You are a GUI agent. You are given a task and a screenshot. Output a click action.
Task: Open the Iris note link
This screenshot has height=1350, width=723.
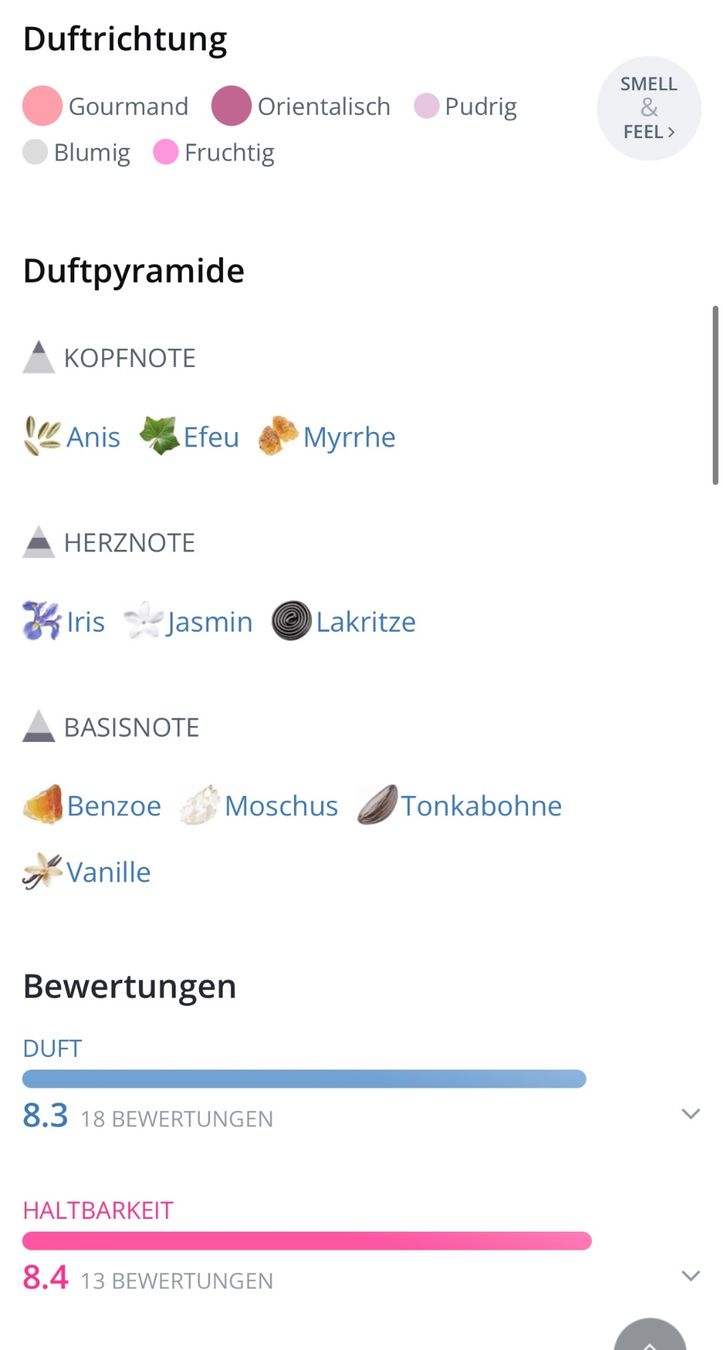tap(64, 621)
